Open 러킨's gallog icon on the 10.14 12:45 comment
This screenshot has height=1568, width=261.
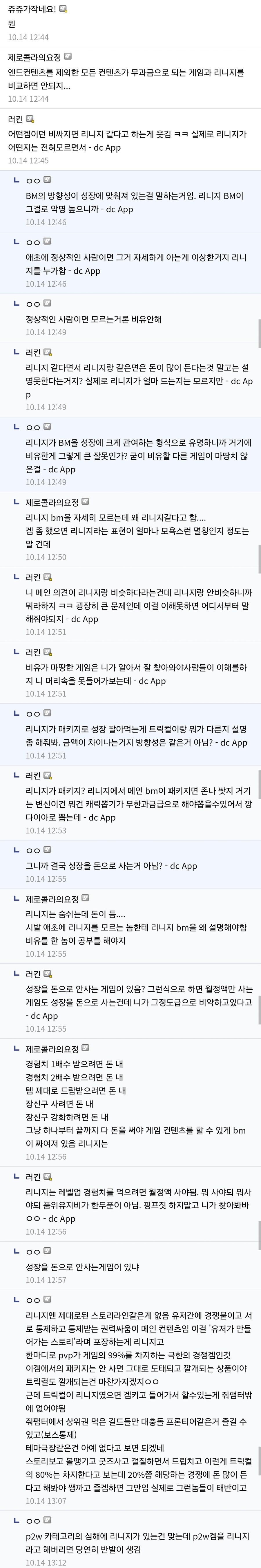tap(30, 119)
